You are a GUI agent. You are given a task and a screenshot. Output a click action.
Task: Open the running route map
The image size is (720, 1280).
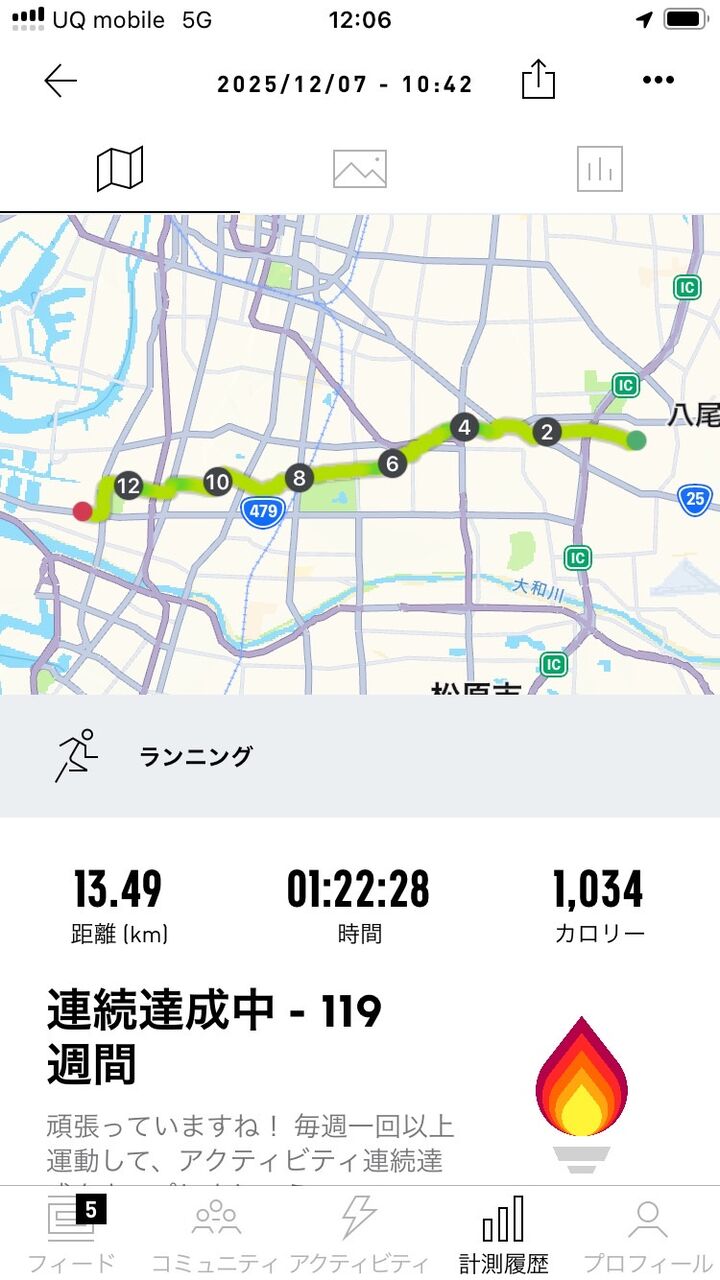coord(360,455)
